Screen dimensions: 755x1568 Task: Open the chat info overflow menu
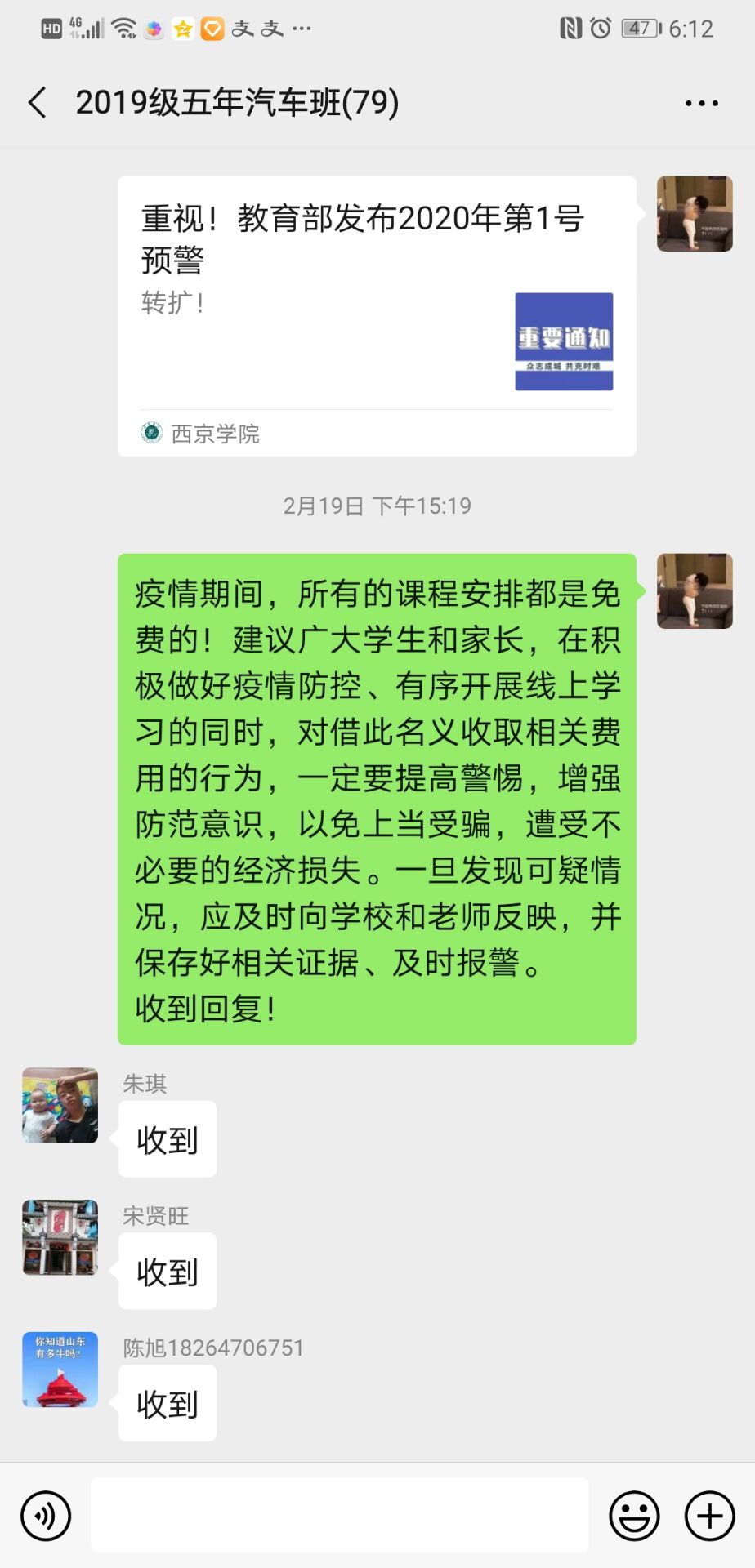(x=701, y=103)
